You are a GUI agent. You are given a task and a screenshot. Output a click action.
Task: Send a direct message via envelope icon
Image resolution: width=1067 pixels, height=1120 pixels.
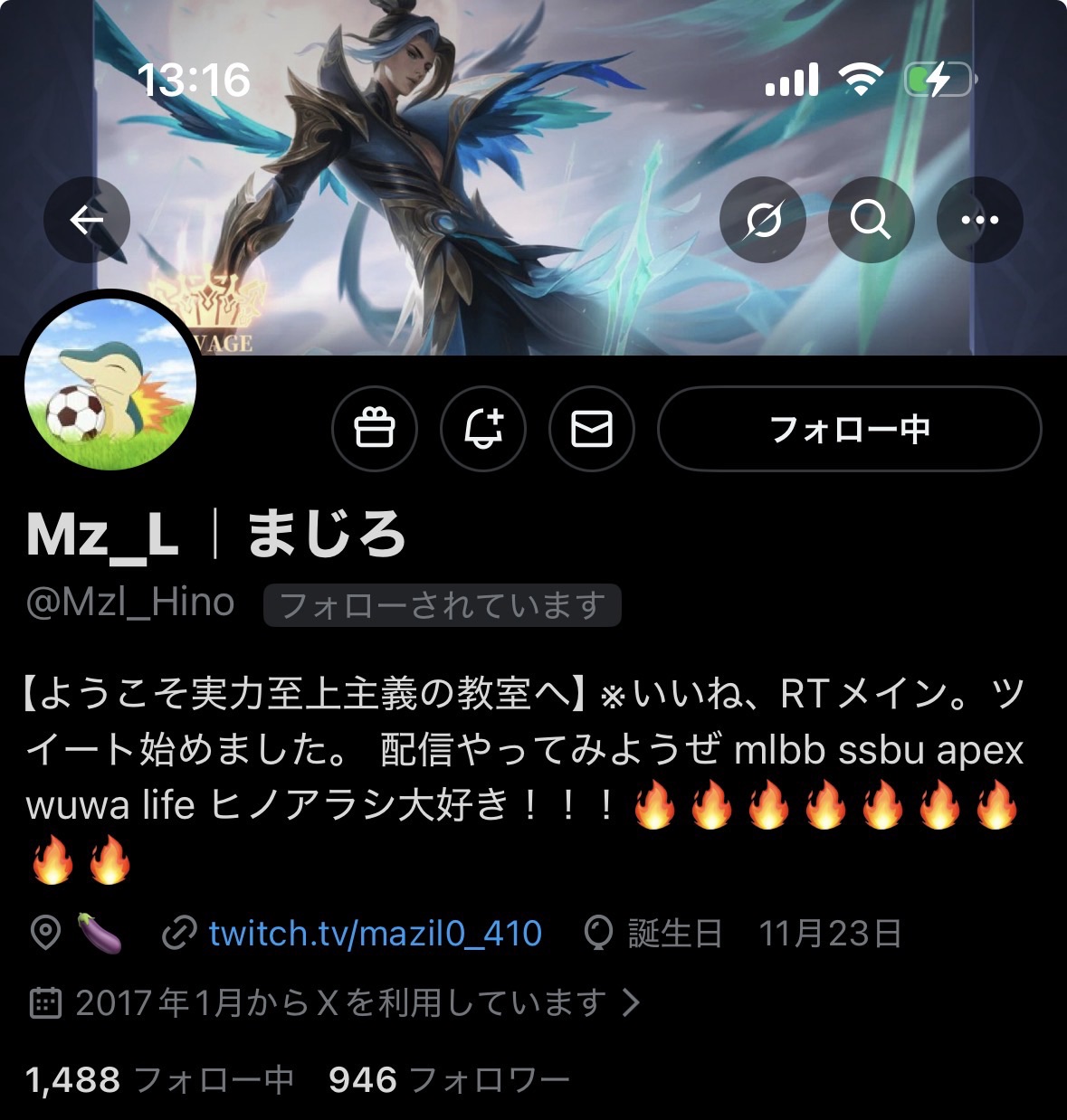pyautogui.click(x=592, y=429)
